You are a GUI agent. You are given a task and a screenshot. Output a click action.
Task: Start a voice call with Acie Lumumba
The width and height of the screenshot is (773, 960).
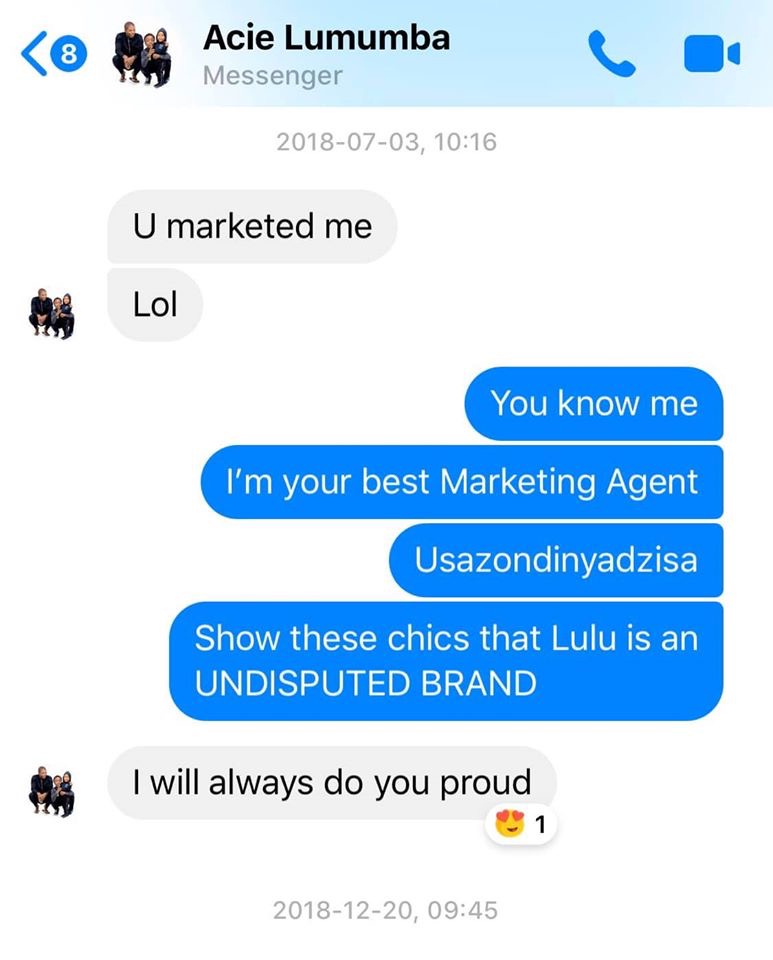[x=611, y=54]
